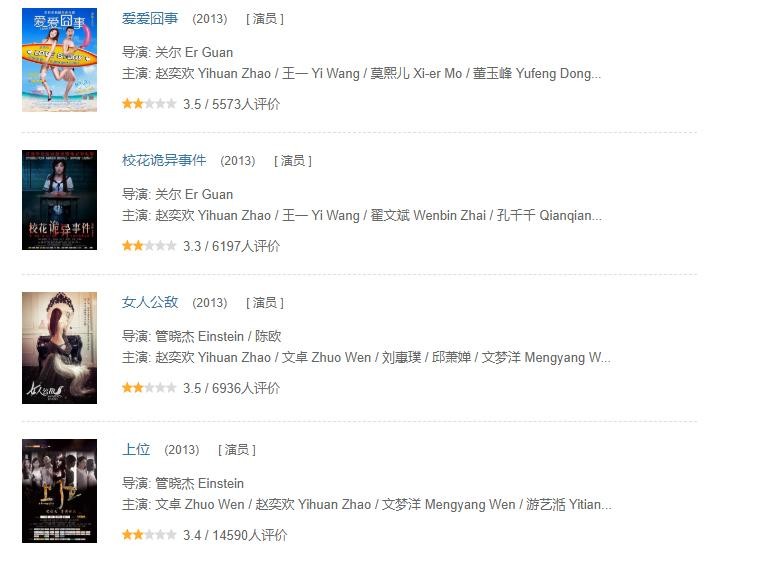
Task: Tap the 爱爱囧事 movie poster
Action: 59,60
